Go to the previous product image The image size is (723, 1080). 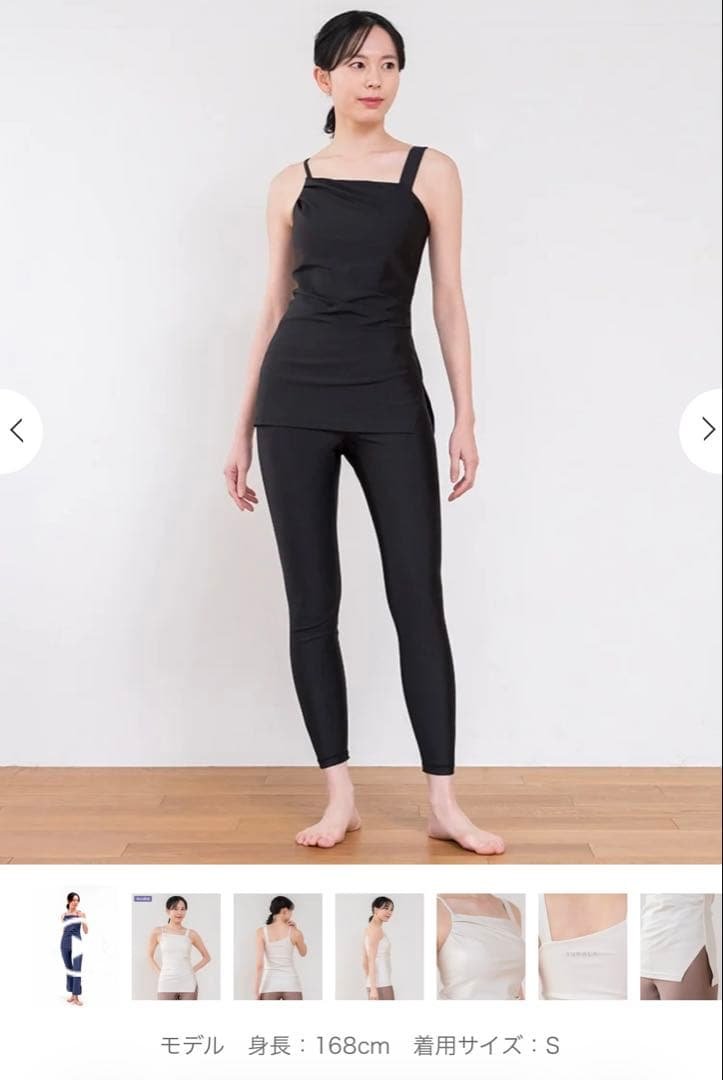[17, 431]
